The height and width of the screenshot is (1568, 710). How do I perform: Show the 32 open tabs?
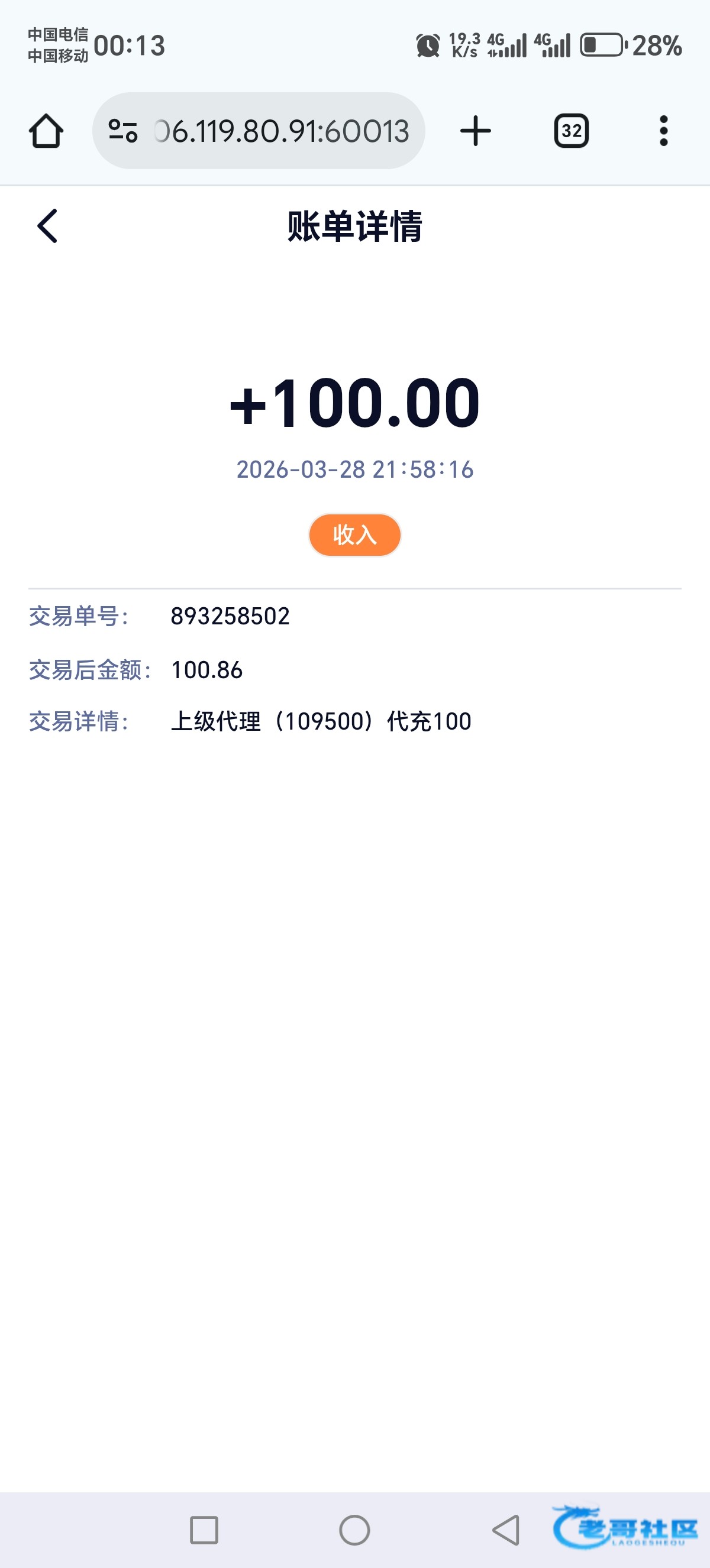[x=571, y=131]
